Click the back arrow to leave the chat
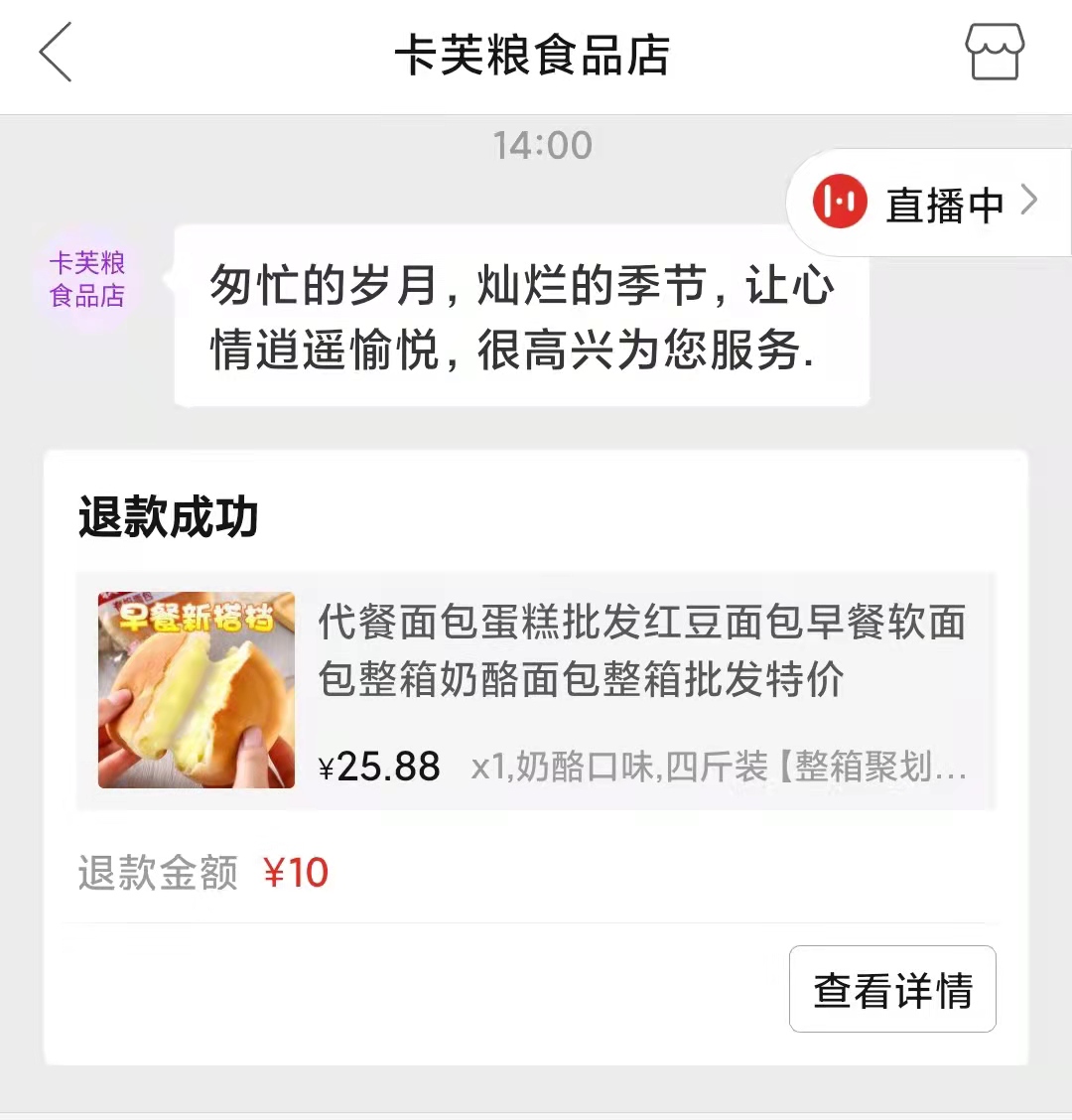This screenshot has height=1120, width=1072. tap(57, 55)
